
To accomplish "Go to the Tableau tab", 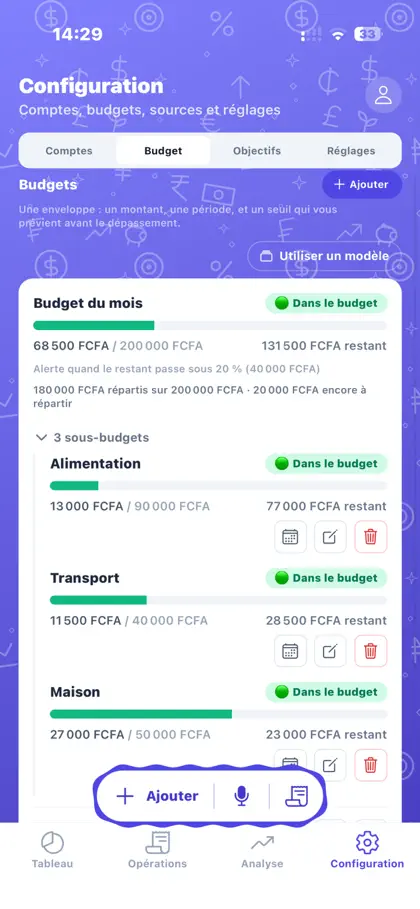I will tap(52, 850).
